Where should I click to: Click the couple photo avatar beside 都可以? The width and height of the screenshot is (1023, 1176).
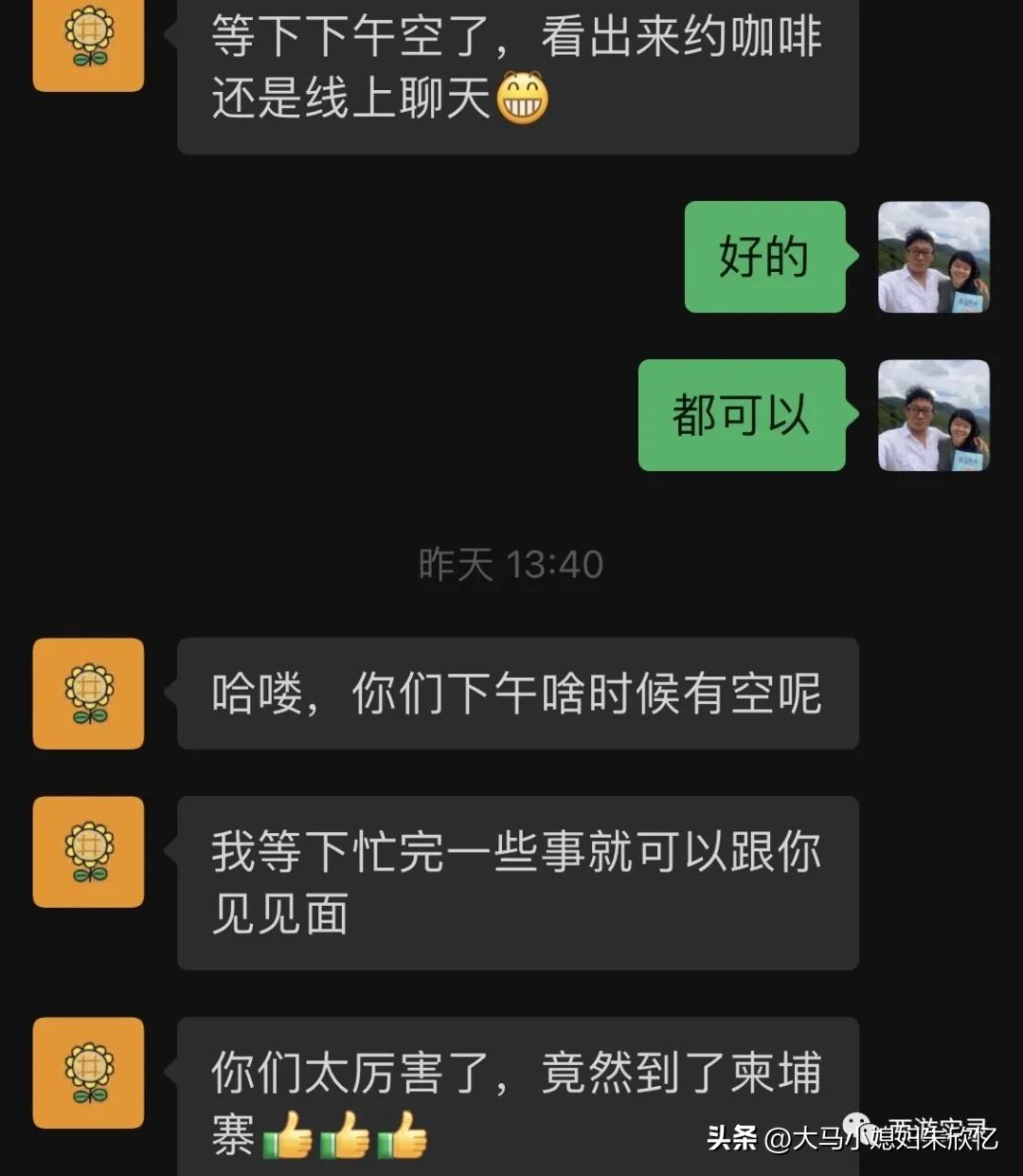933,416
